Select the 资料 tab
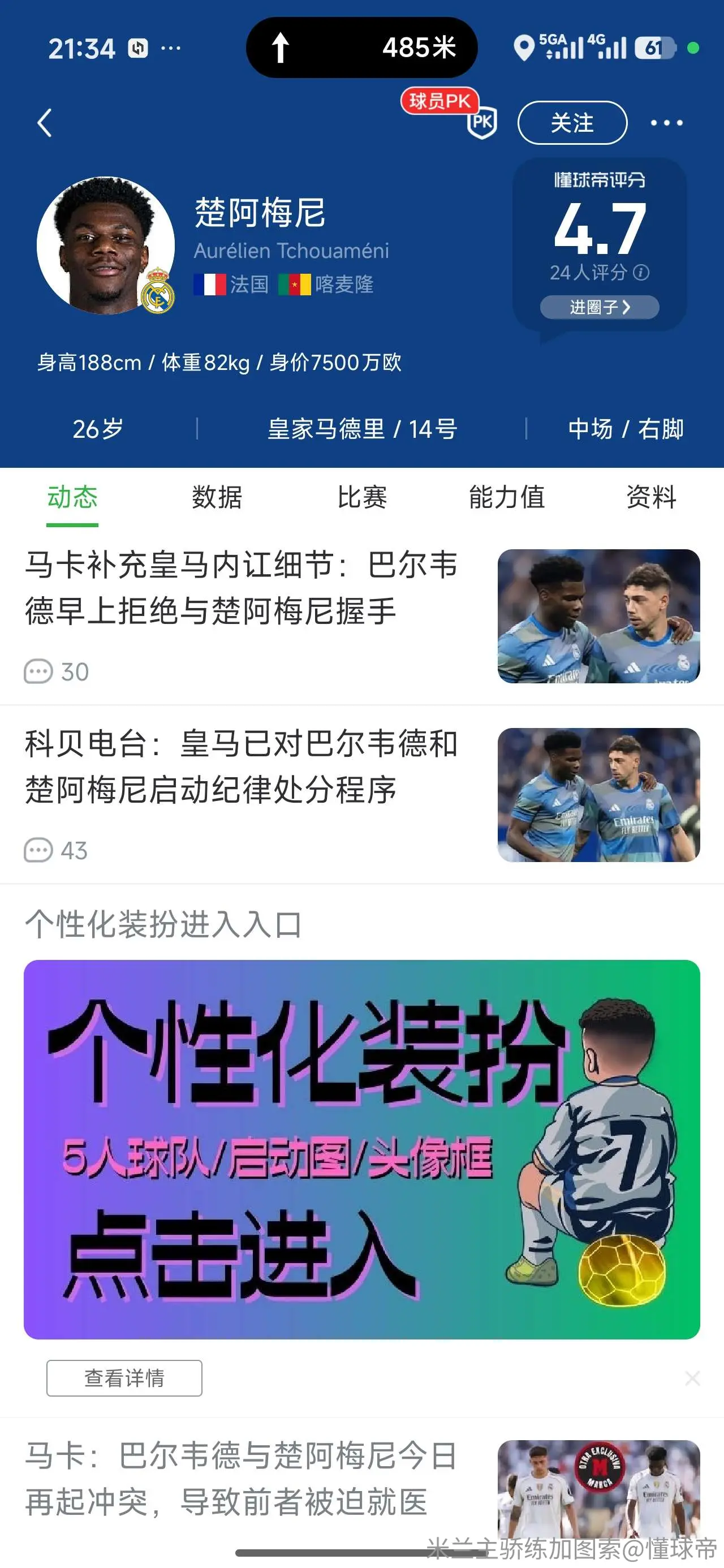Viewport: 724px width, 1568px height. tap(651, 497)
